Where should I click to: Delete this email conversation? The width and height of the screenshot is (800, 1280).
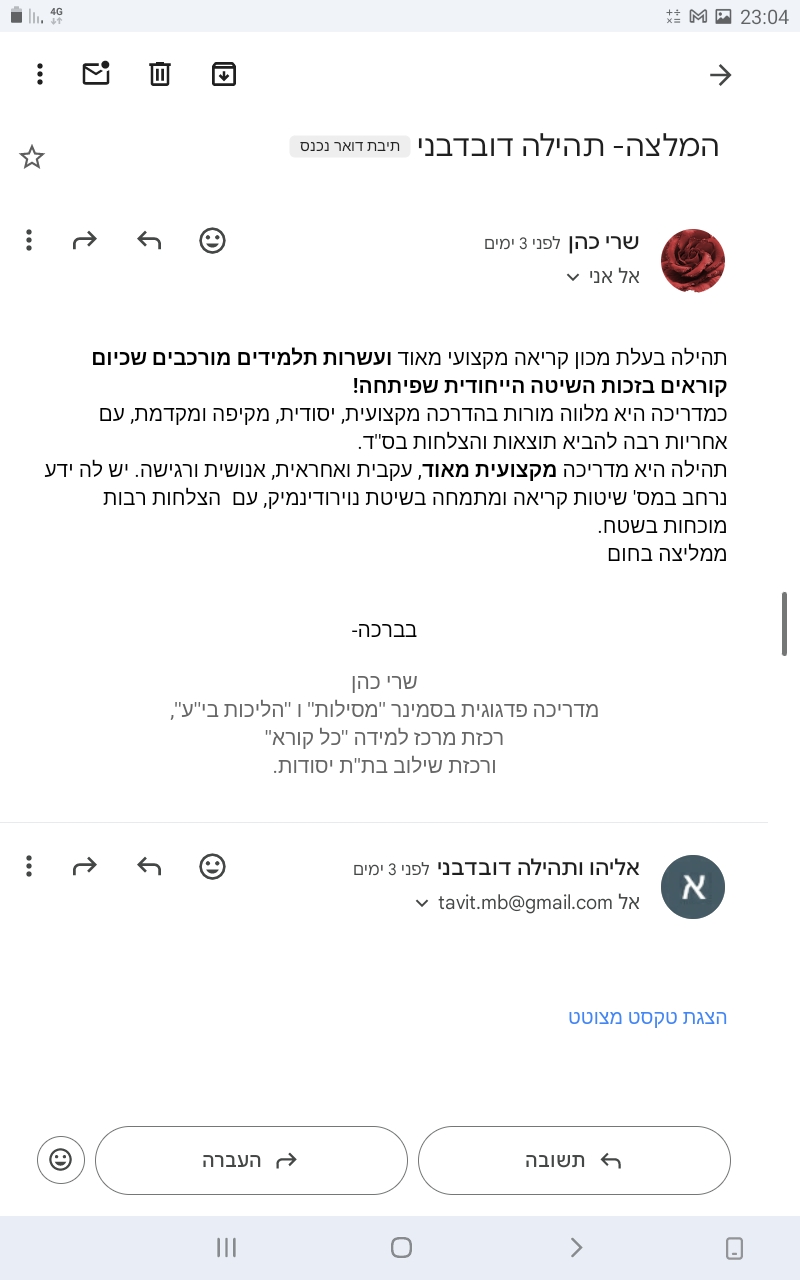pyautogui.click(x=160, y=74)
